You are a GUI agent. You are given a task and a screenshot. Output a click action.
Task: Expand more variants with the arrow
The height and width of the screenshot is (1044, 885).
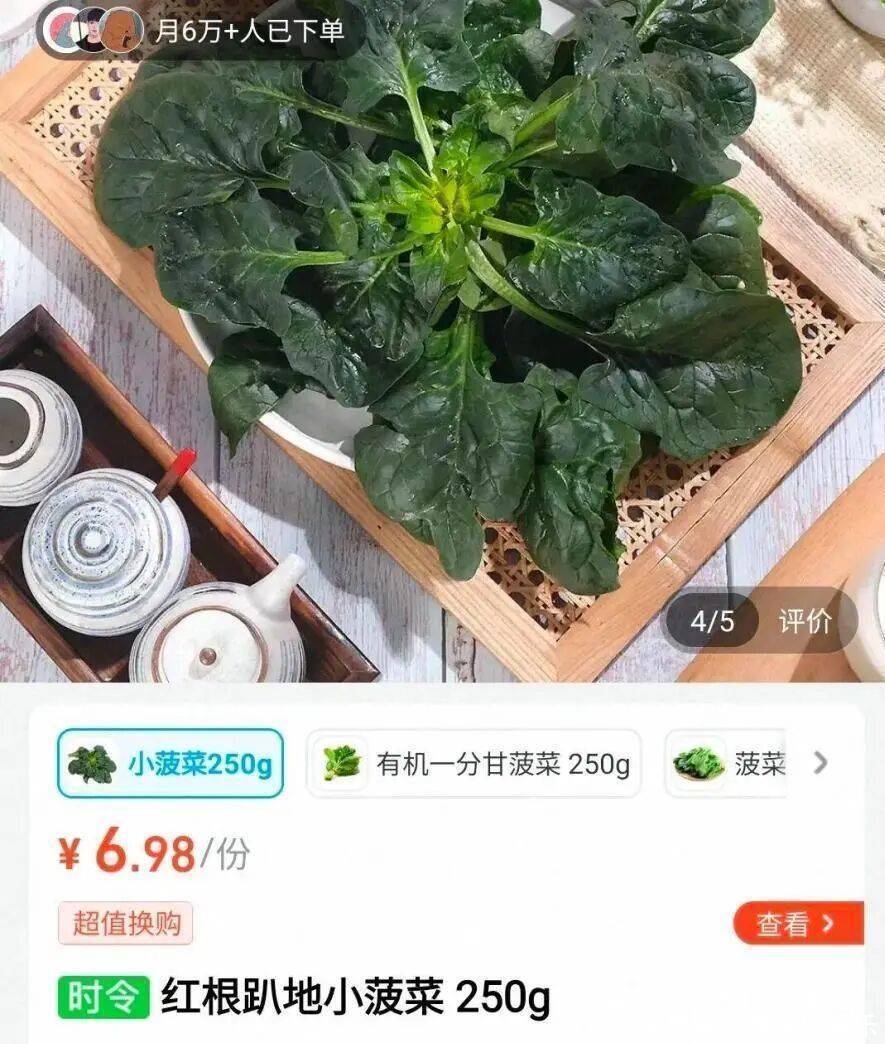click(821, 763)
